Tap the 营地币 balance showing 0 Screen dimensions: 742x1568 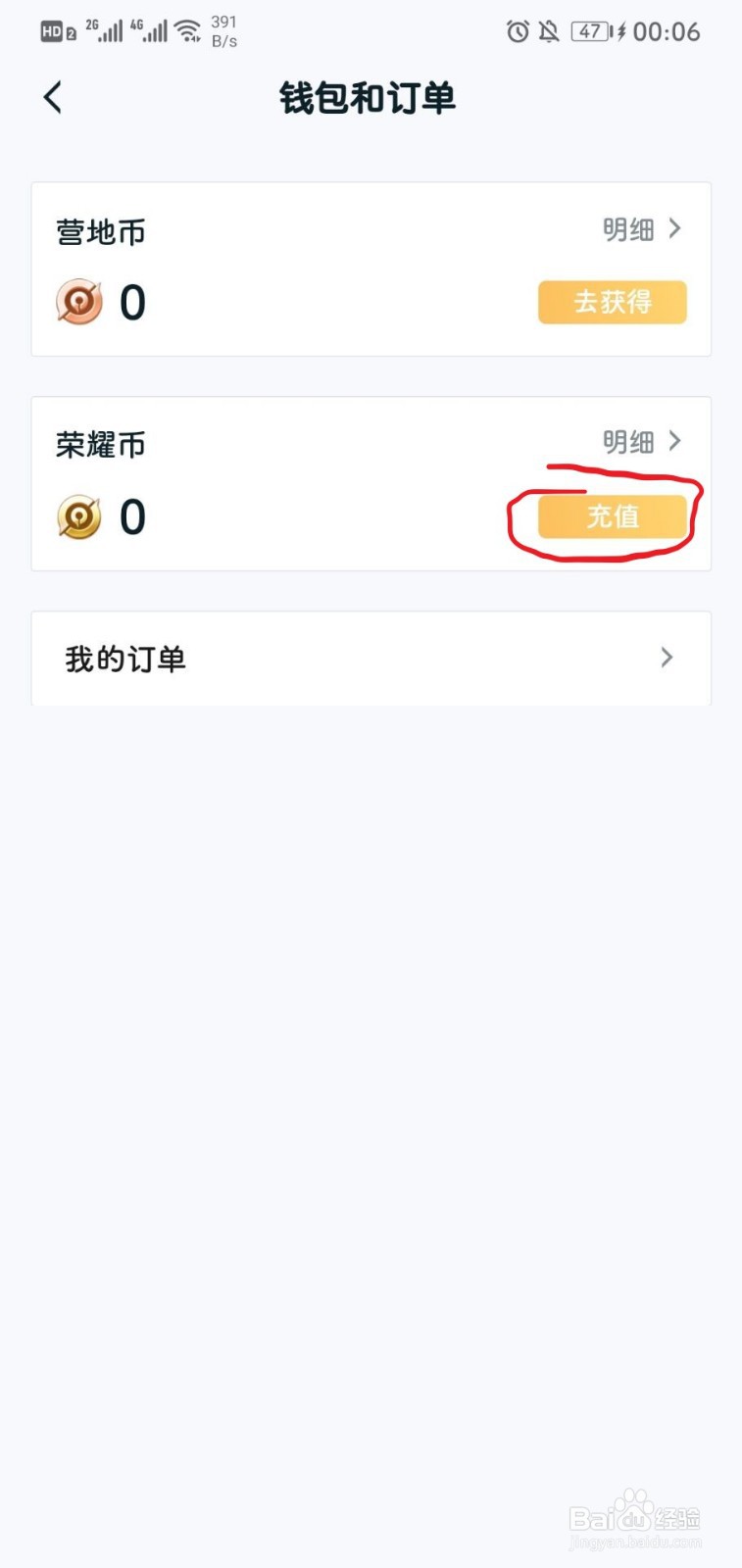coord(133,303)
